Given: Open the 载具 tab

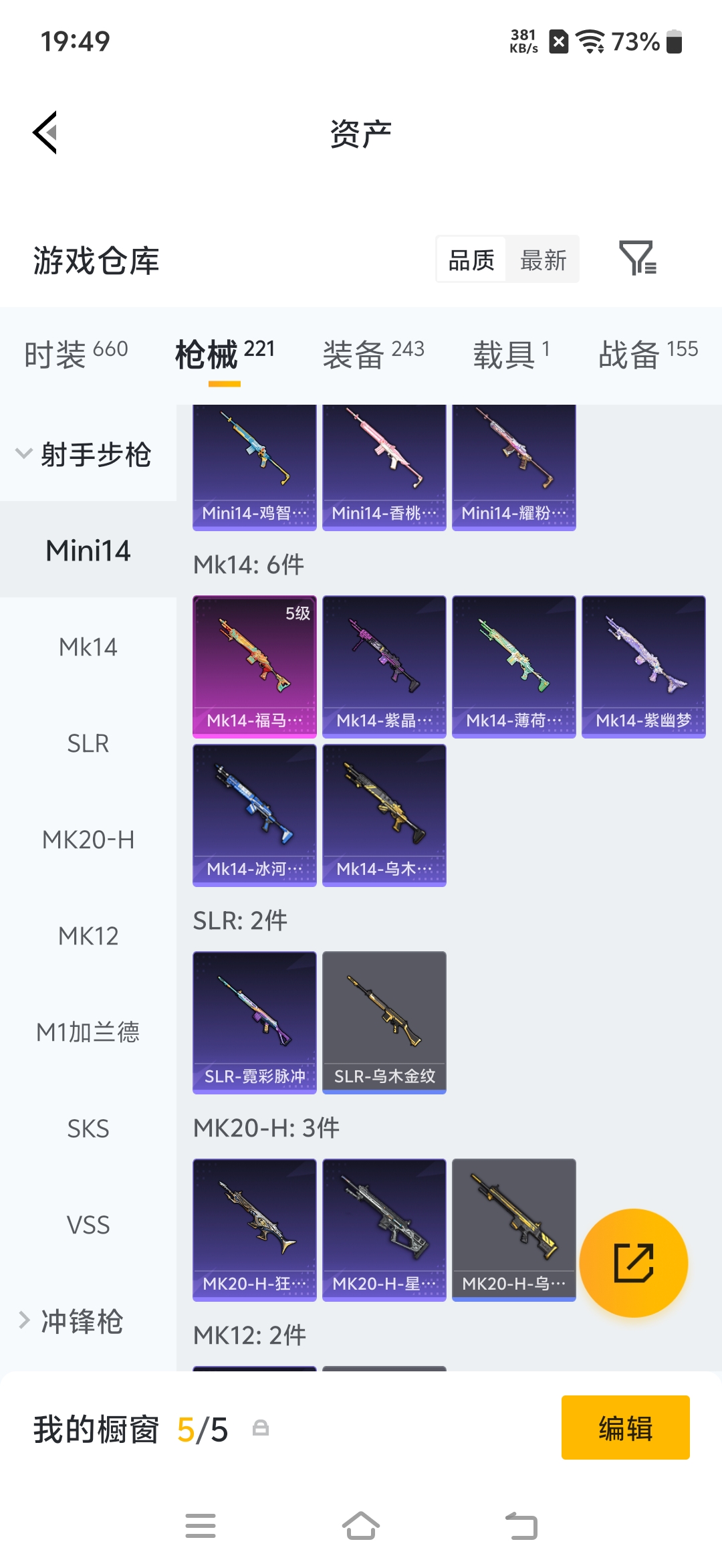Looking at the screenshot, I should [511, 353].
